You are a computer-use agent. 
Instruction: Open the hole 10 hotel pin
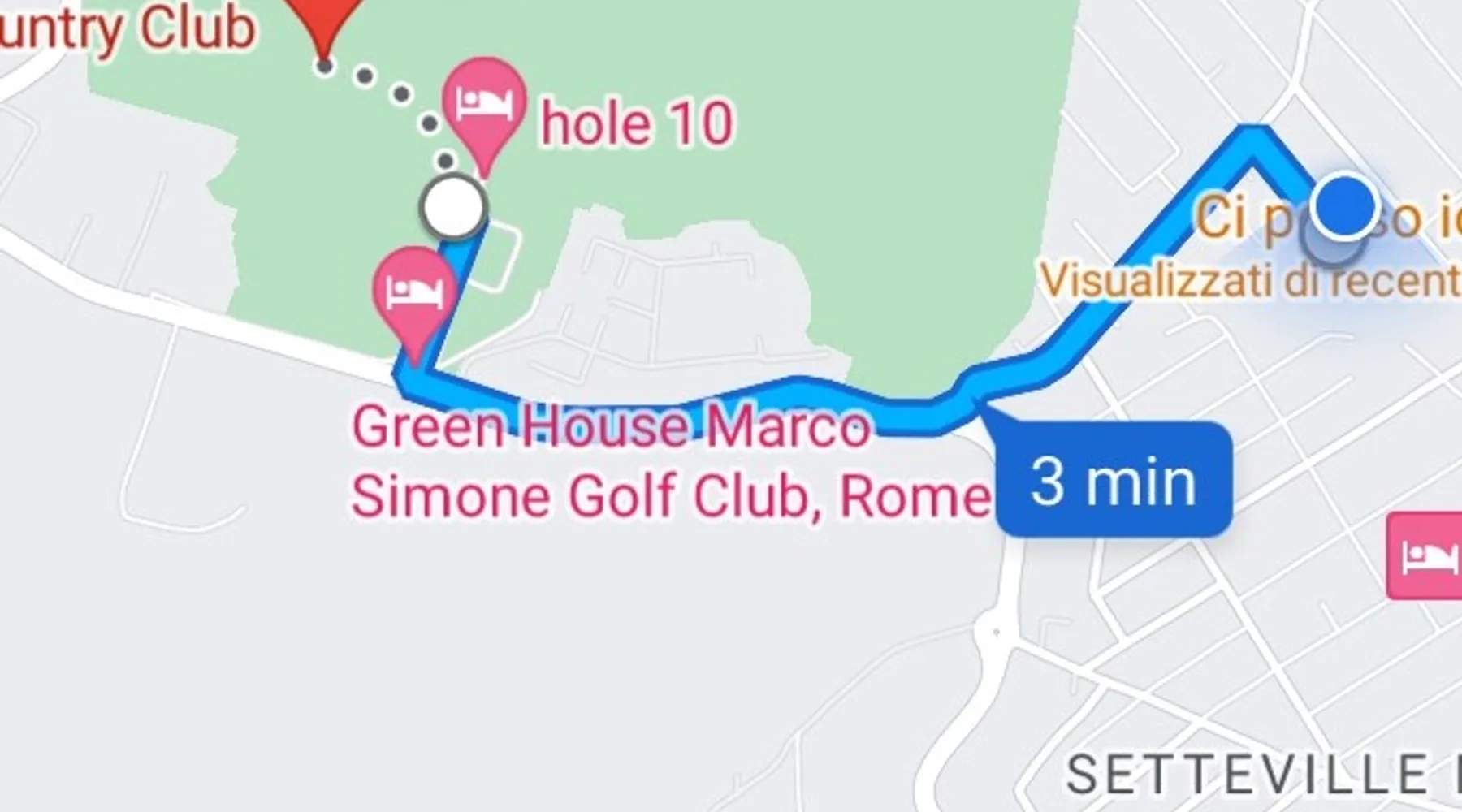483,104
